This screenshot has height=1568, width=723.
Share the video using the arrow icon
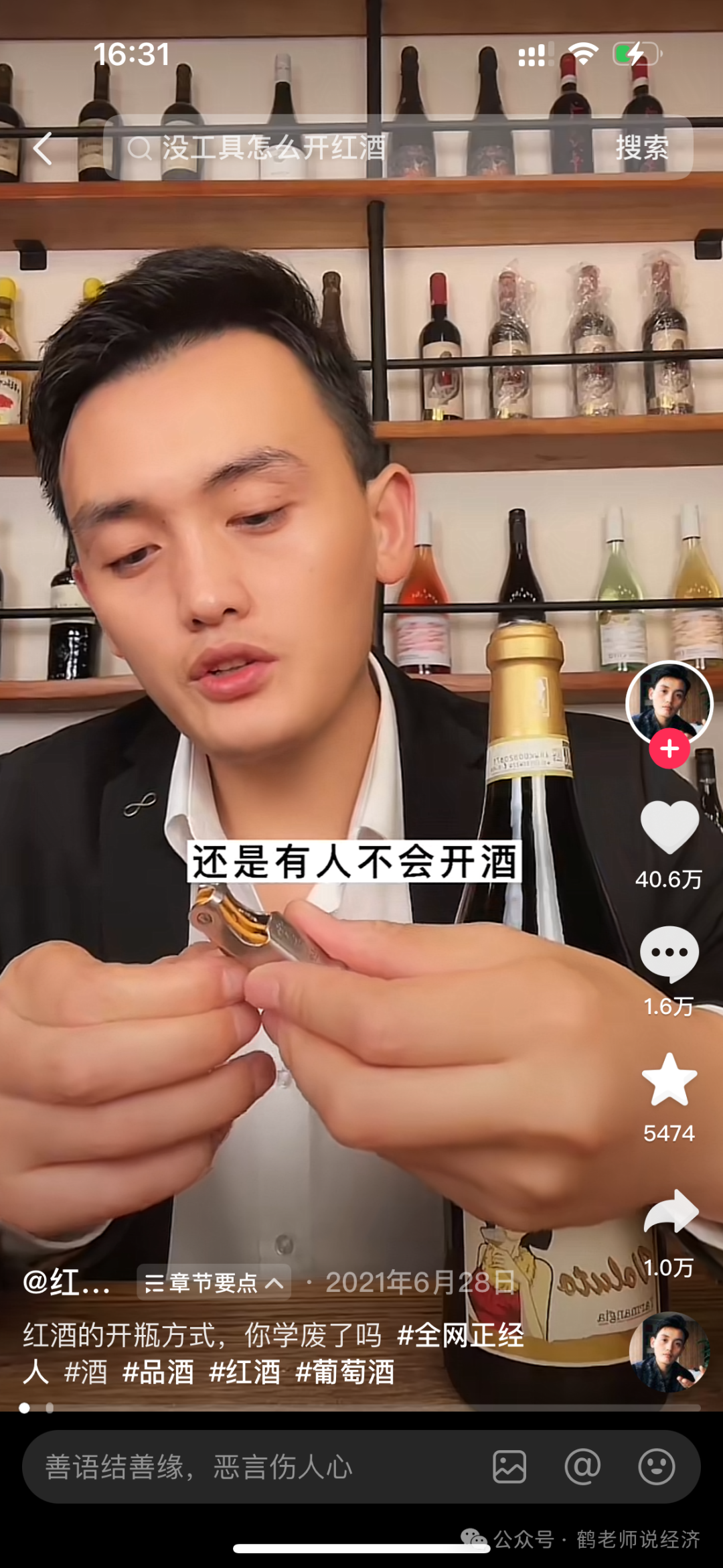tap(670, 1211)
